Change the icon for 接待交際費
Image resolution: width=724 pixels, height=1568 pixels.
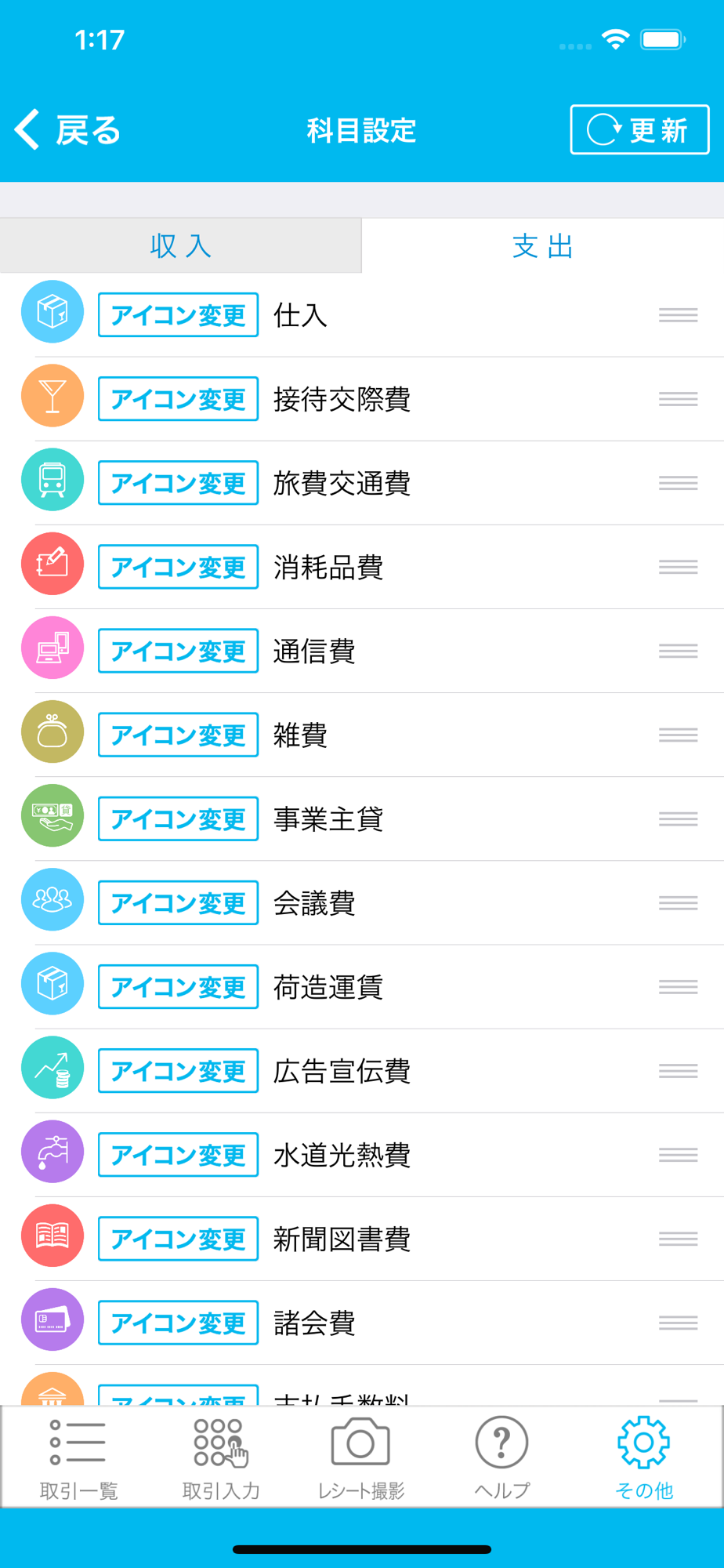(x=178, y=399)
